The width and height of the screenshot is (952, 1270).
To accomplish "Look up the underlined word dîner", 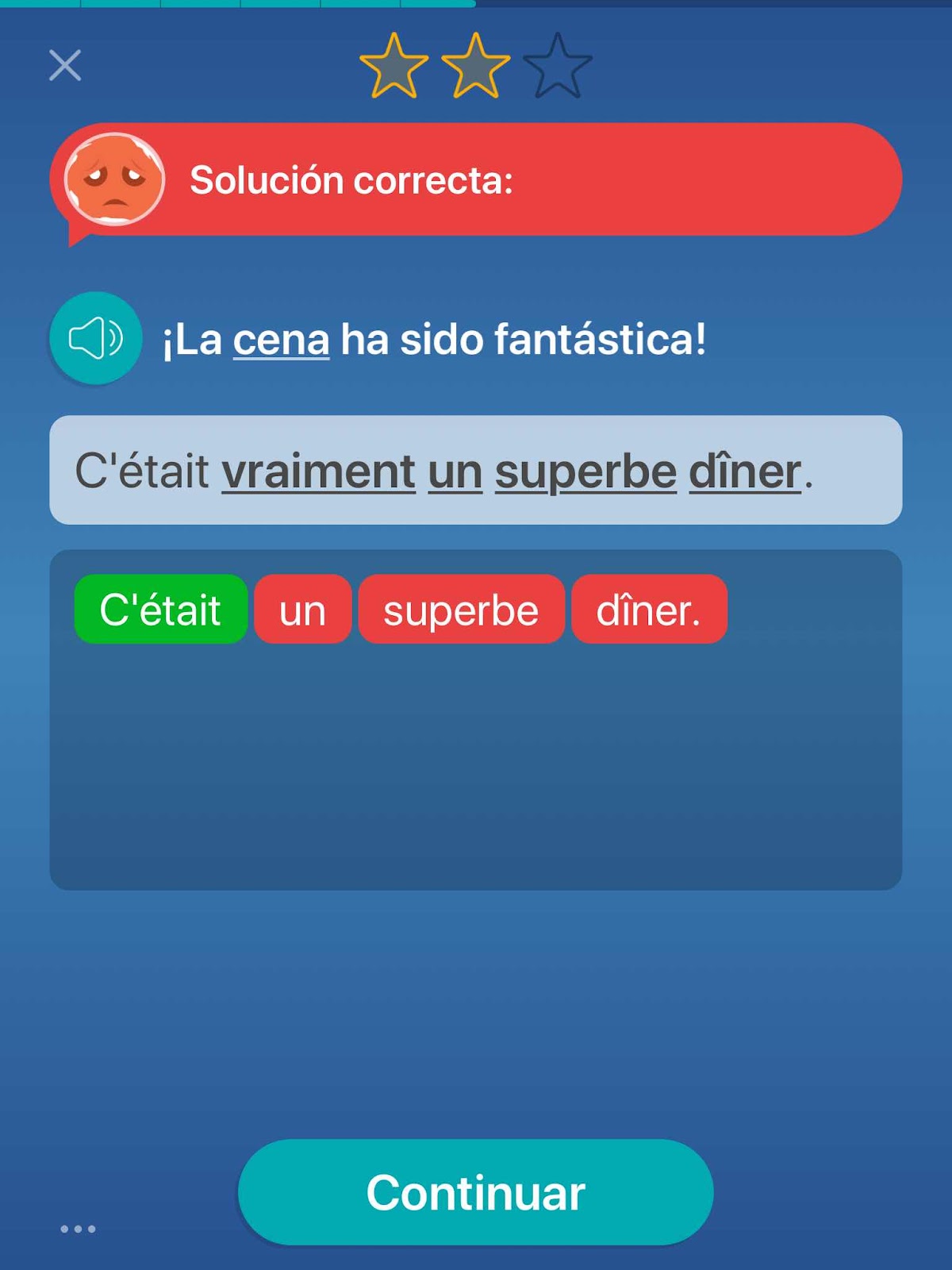I will 744,471.
